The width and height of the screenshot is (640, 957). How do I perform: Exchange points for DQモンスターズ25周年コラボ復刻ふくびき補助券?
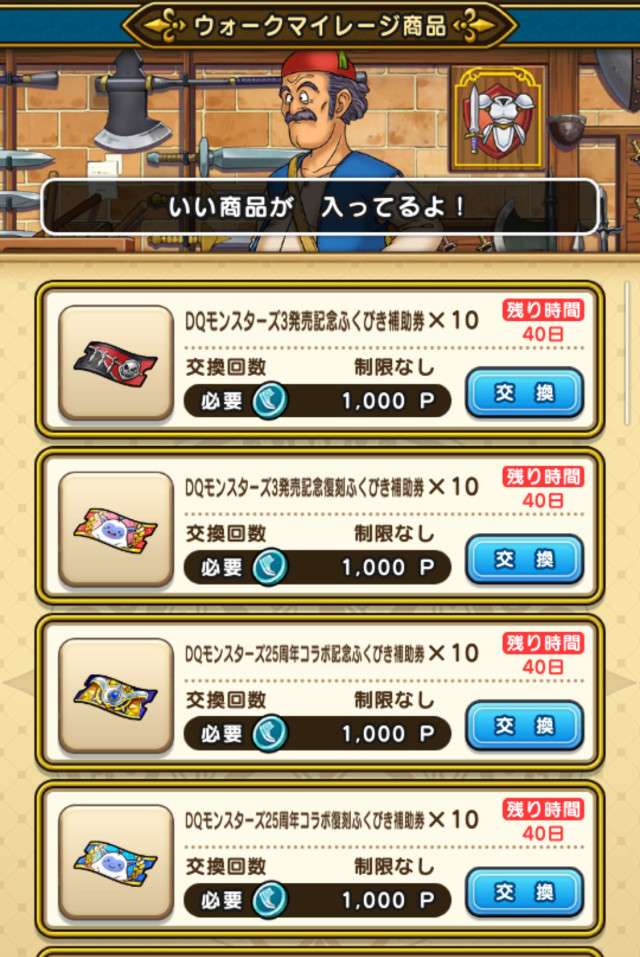click(524, 892)
